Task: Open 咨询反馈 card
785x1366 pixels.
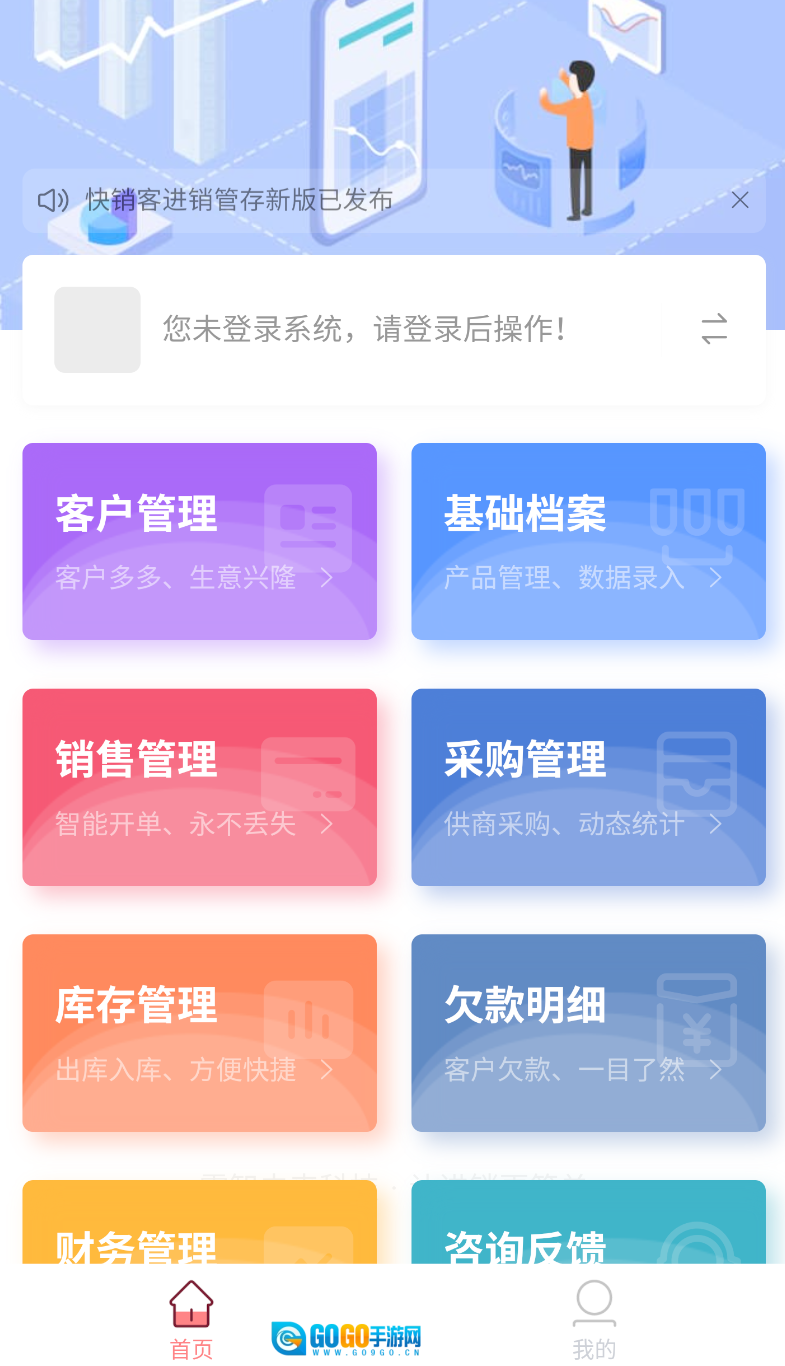Action: pyautogui.click(x=588, y=1225)
